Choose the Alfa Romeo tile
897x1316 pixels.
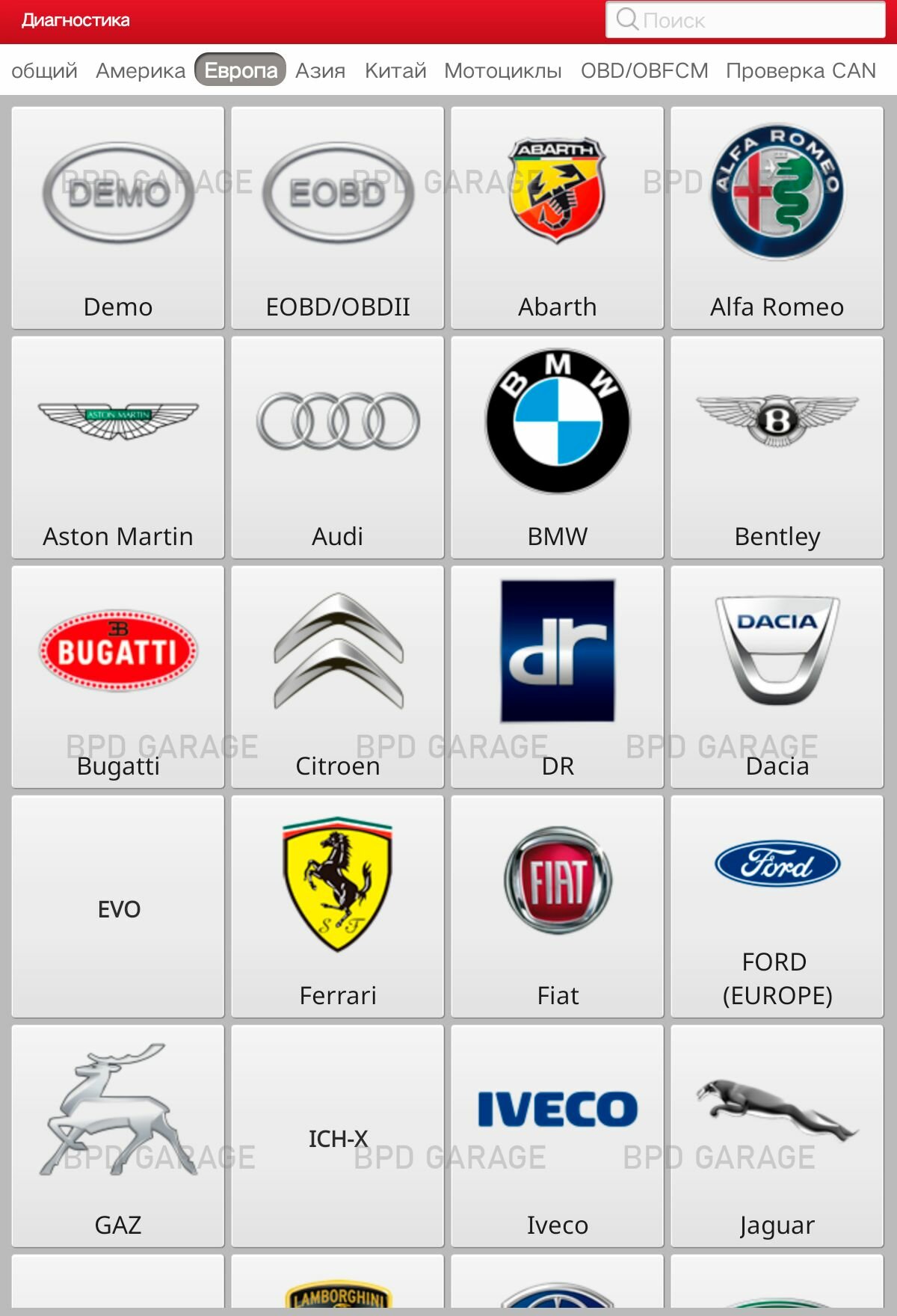click(x=777, y=218)
